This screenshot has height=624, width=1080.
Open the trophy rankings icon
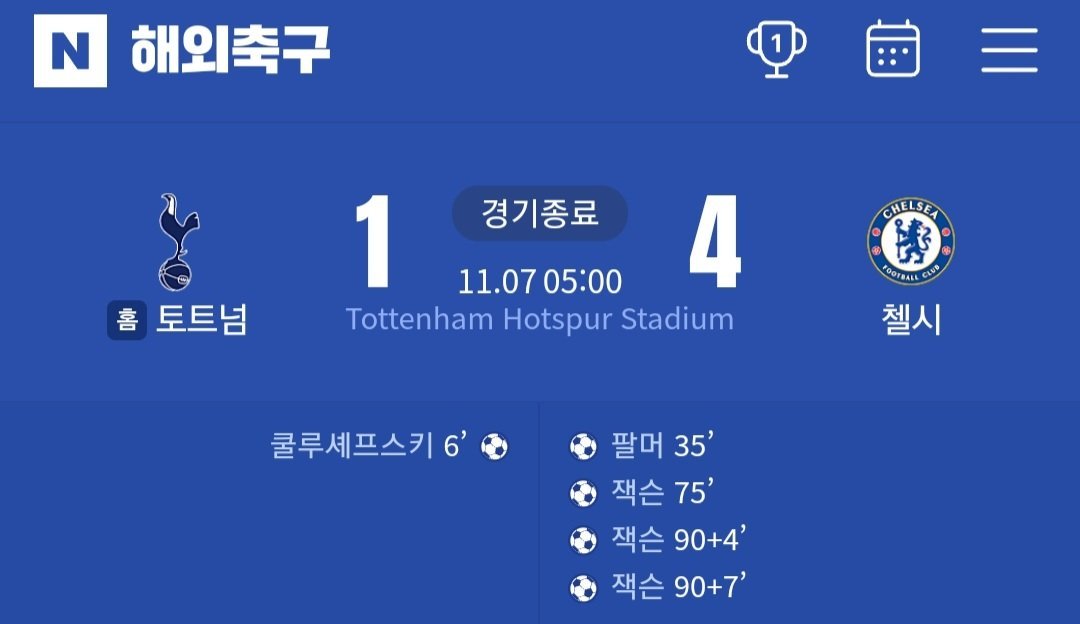click(777, 49)
